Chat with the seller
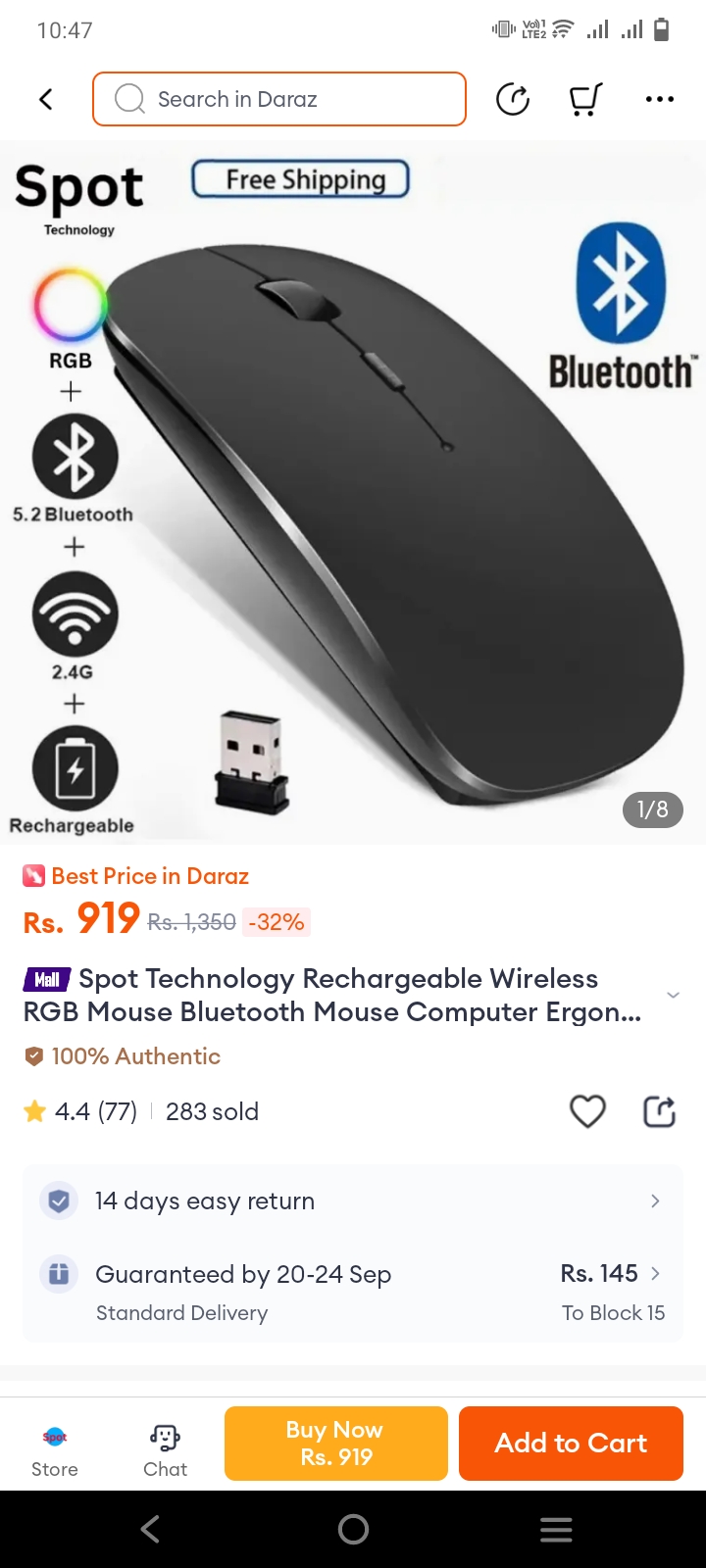This screenshot has width=706, height=1568. click(x=165, y=1450)
